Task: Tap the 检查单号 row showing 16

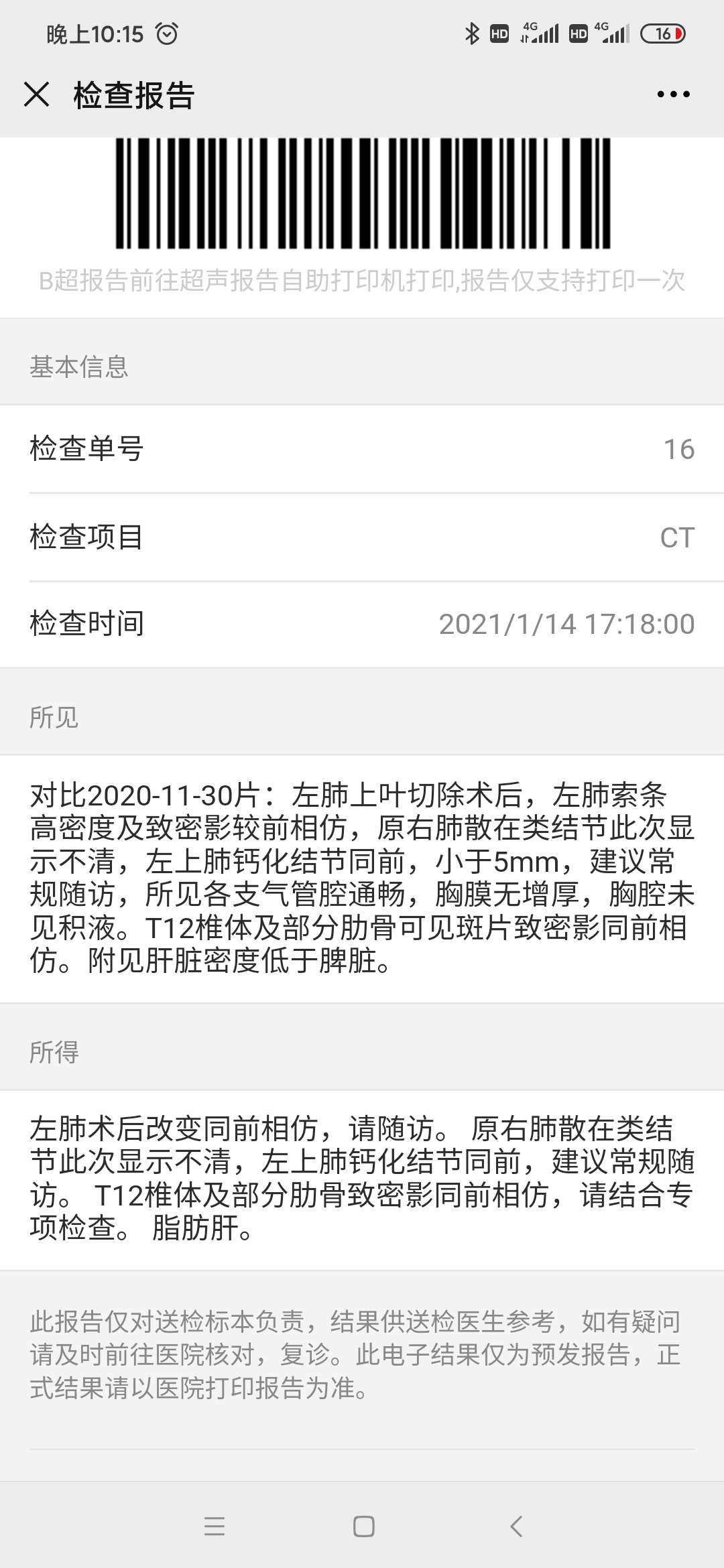Action: tap(362, 449)
